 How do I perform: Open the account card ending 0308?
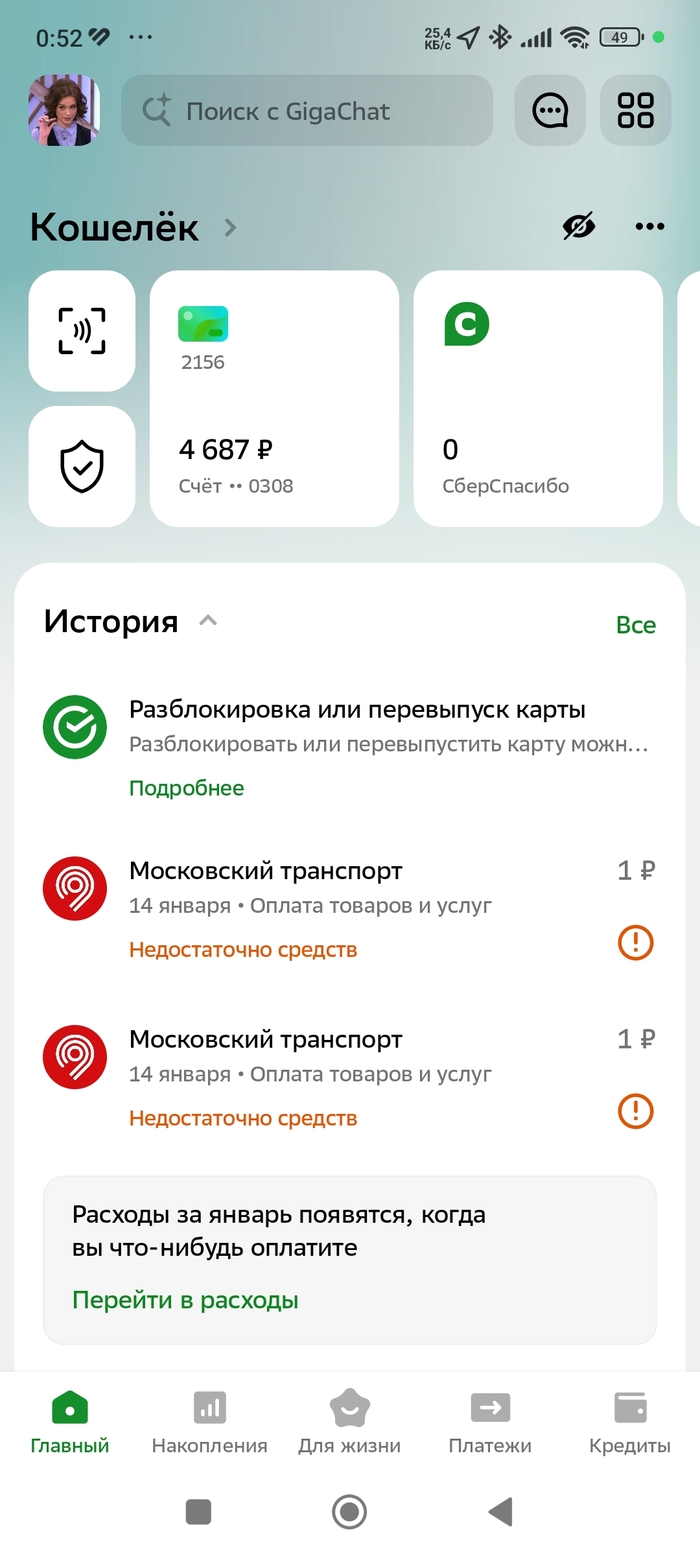tap(274, 398)
